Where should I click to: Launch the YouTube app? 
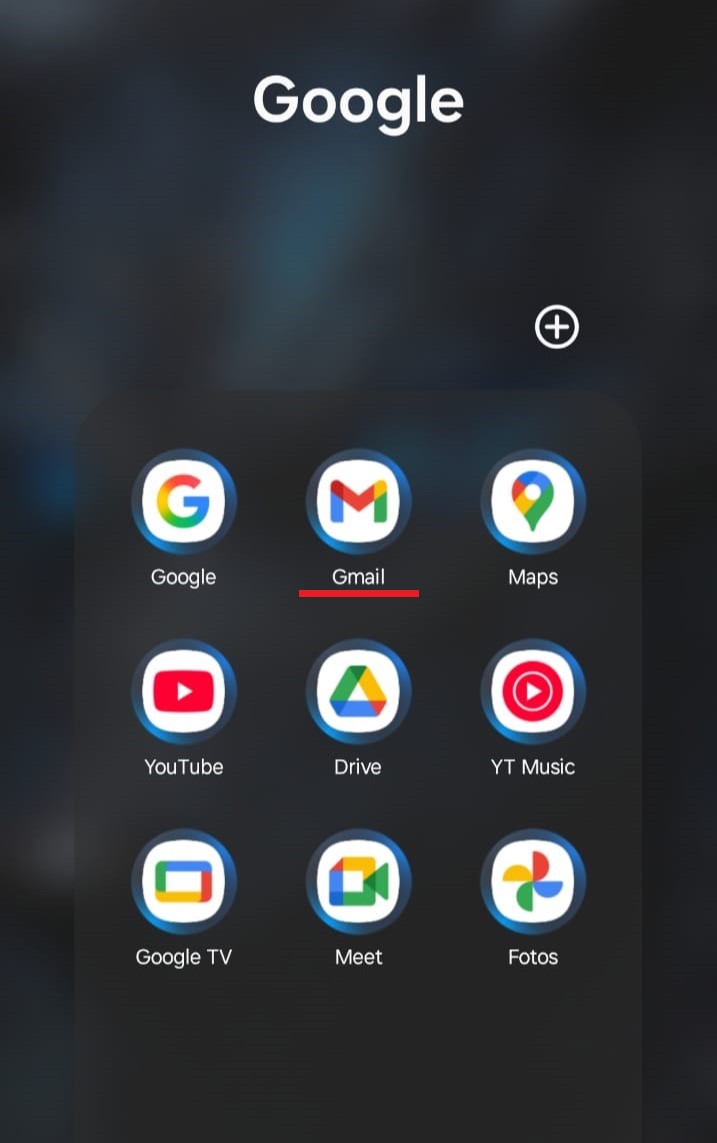tap(183, 691)
